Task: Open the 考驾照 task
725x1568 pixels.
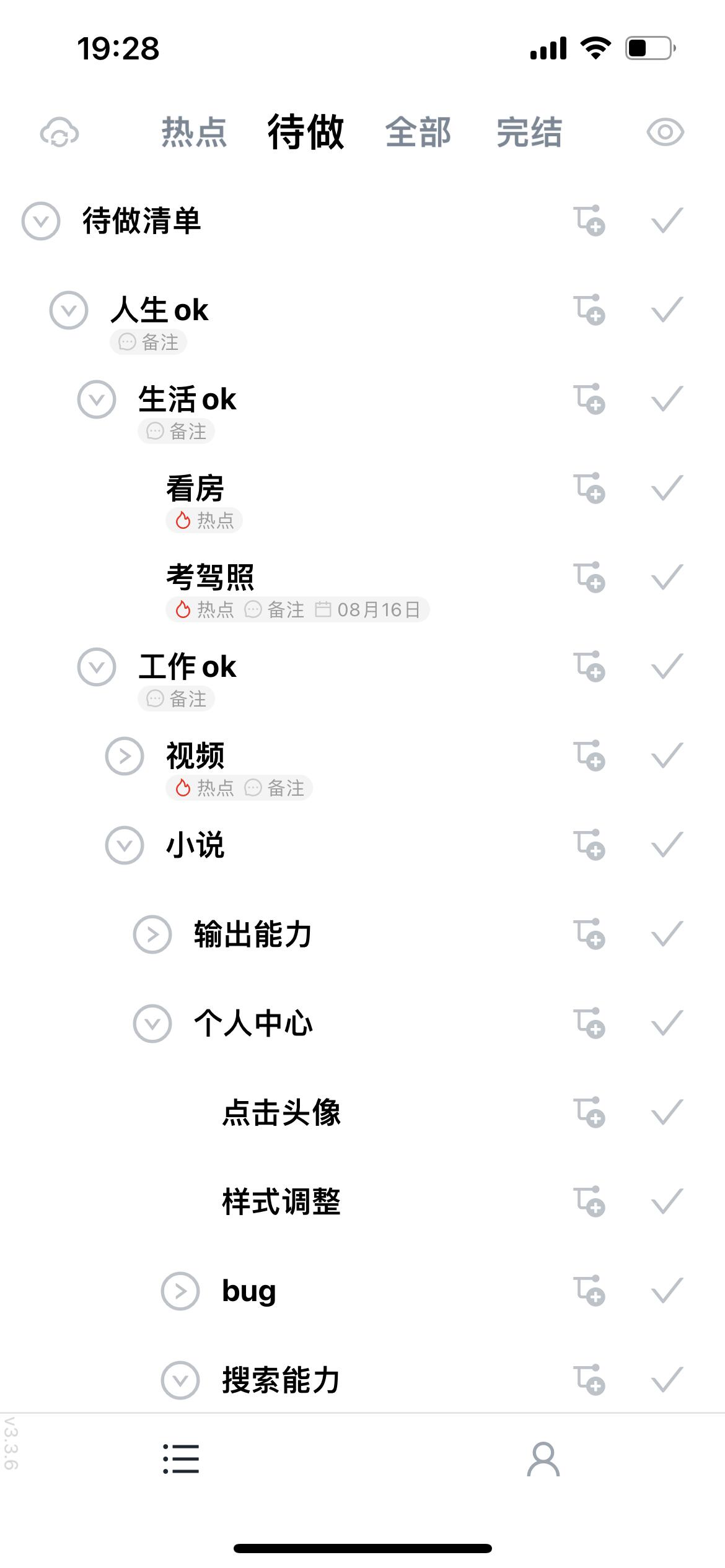Action: click(210, 577)
